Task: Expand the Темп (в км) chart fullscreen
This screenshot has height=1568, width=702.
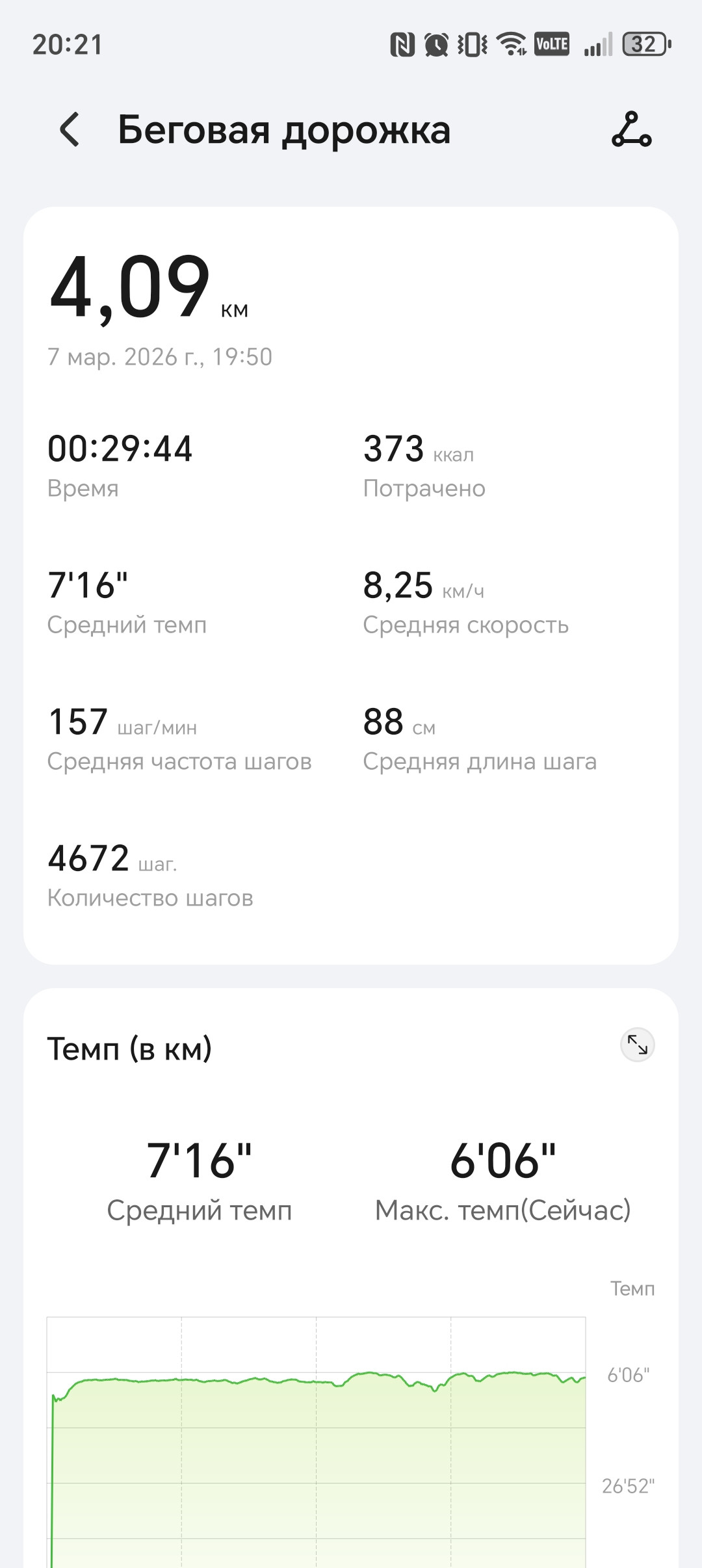Action: (637, 1045)
